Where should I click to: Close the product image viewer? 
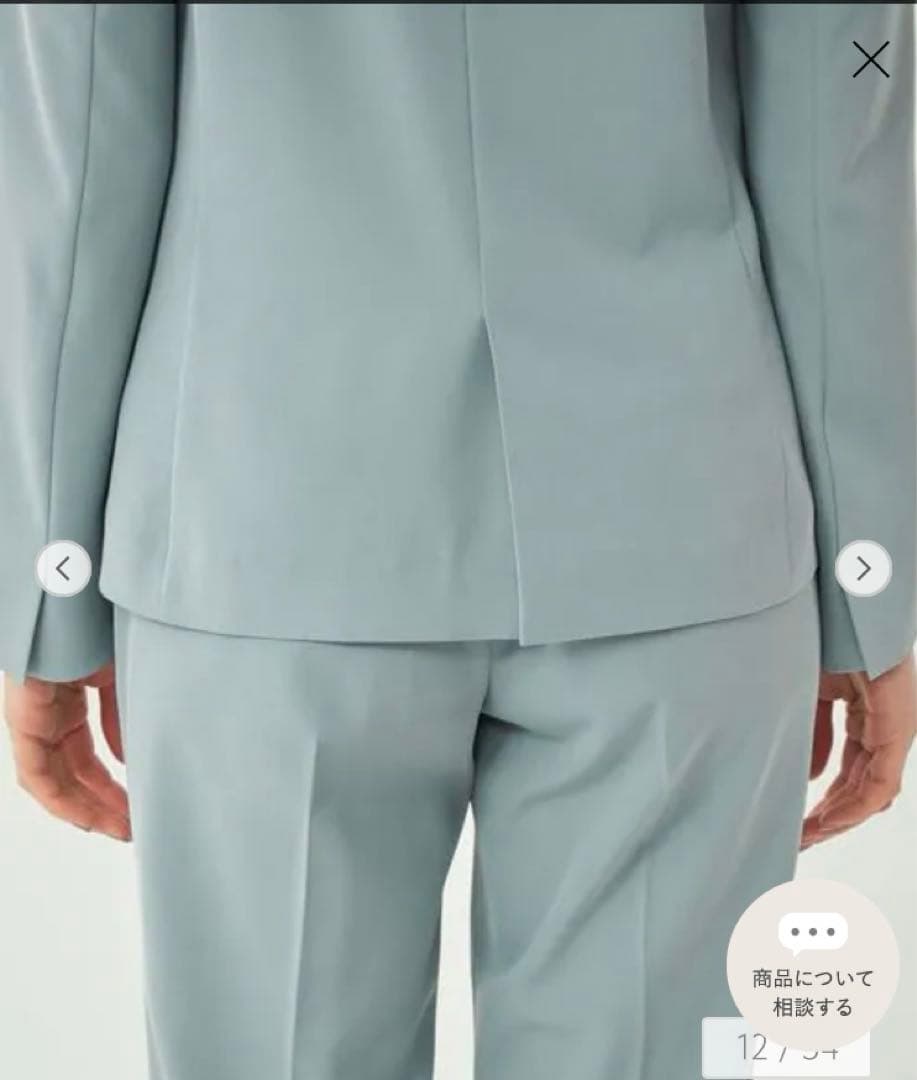870,60
